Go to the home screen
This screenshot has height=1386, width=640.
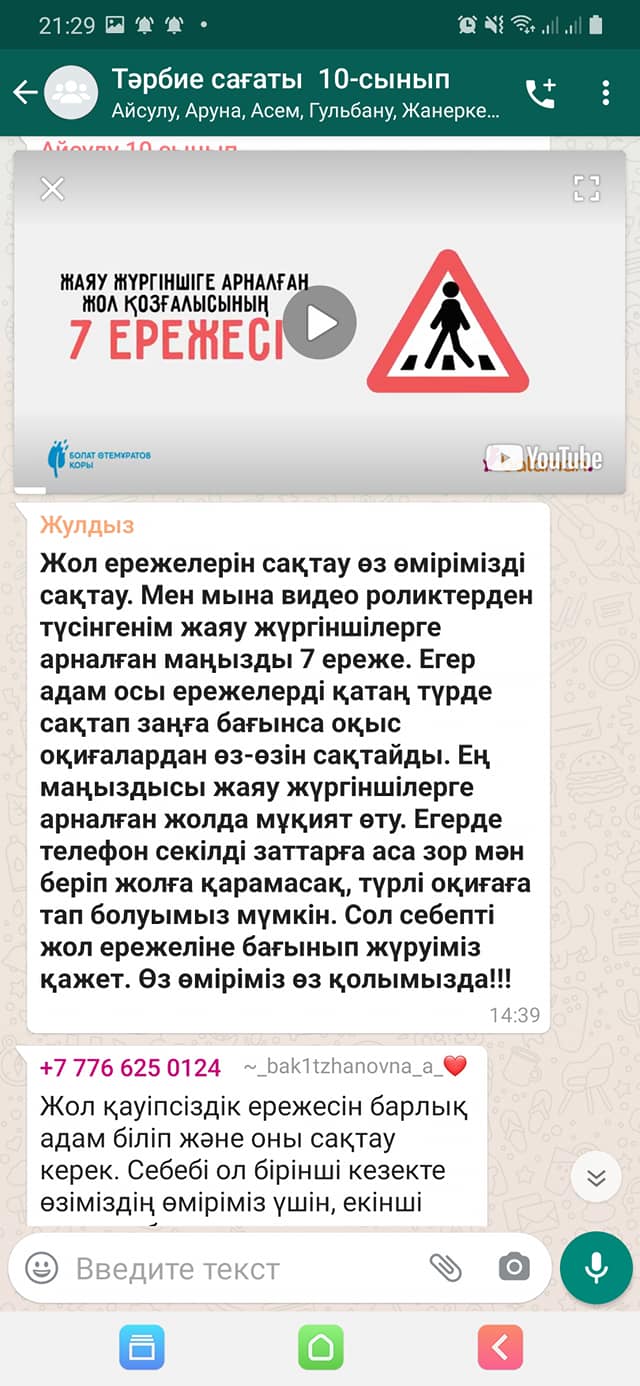pyautogui.click(x=320, y=1347)
